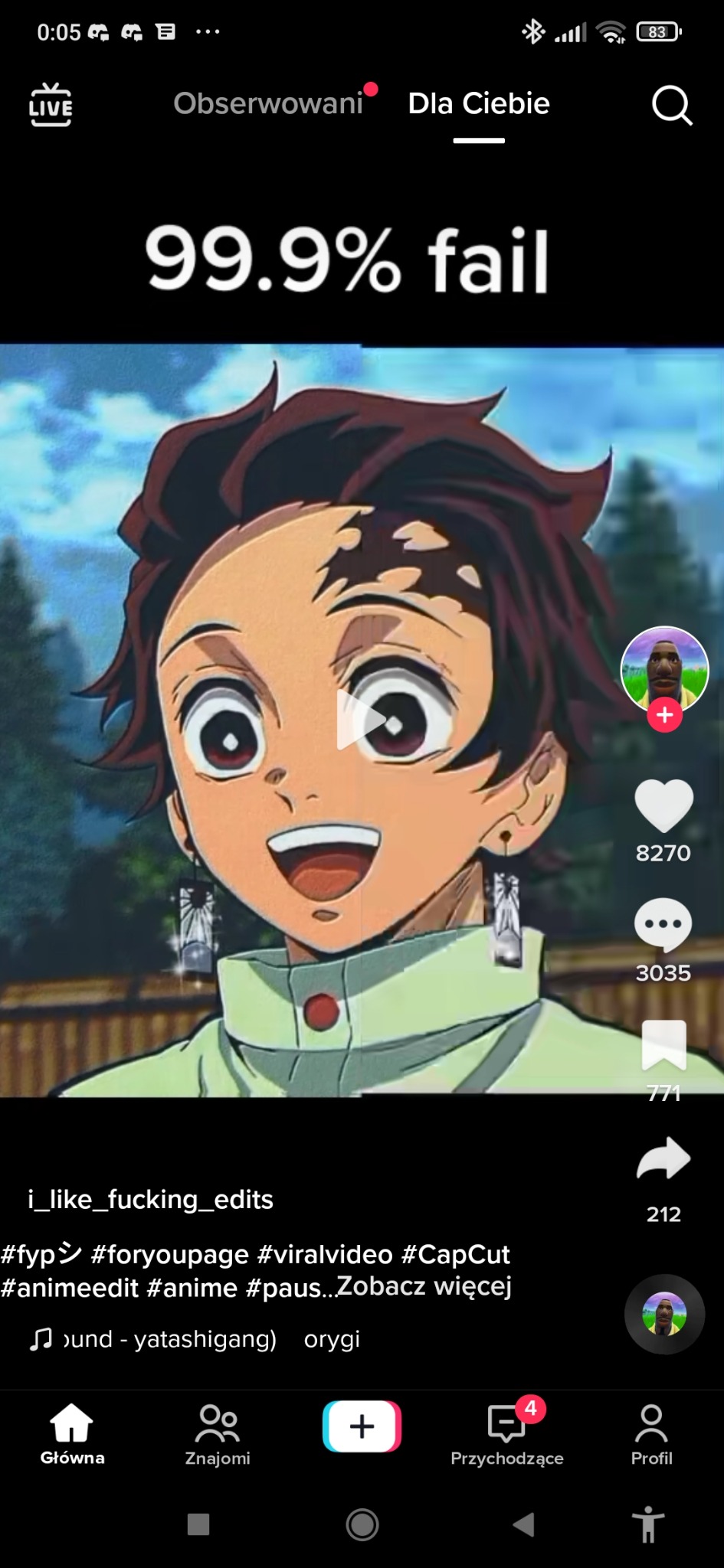Image resolution: width=724 pixels, height=1568 pixels.
Task: Select the Dla Ciebie tab
Action: coord(478,103)
